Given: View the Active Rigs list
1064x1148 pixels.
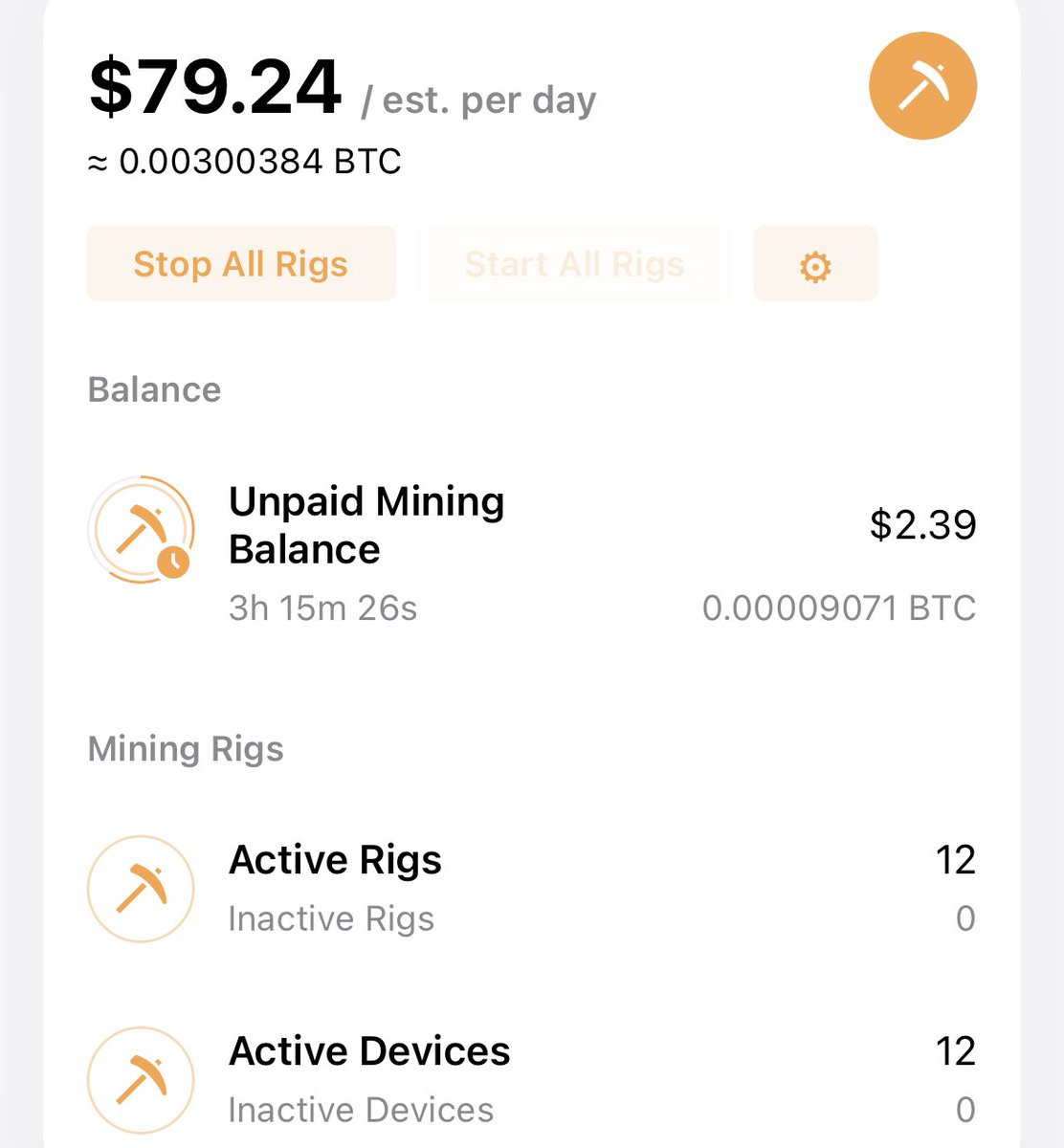Looking at the screenshot, I should [531, 888].
